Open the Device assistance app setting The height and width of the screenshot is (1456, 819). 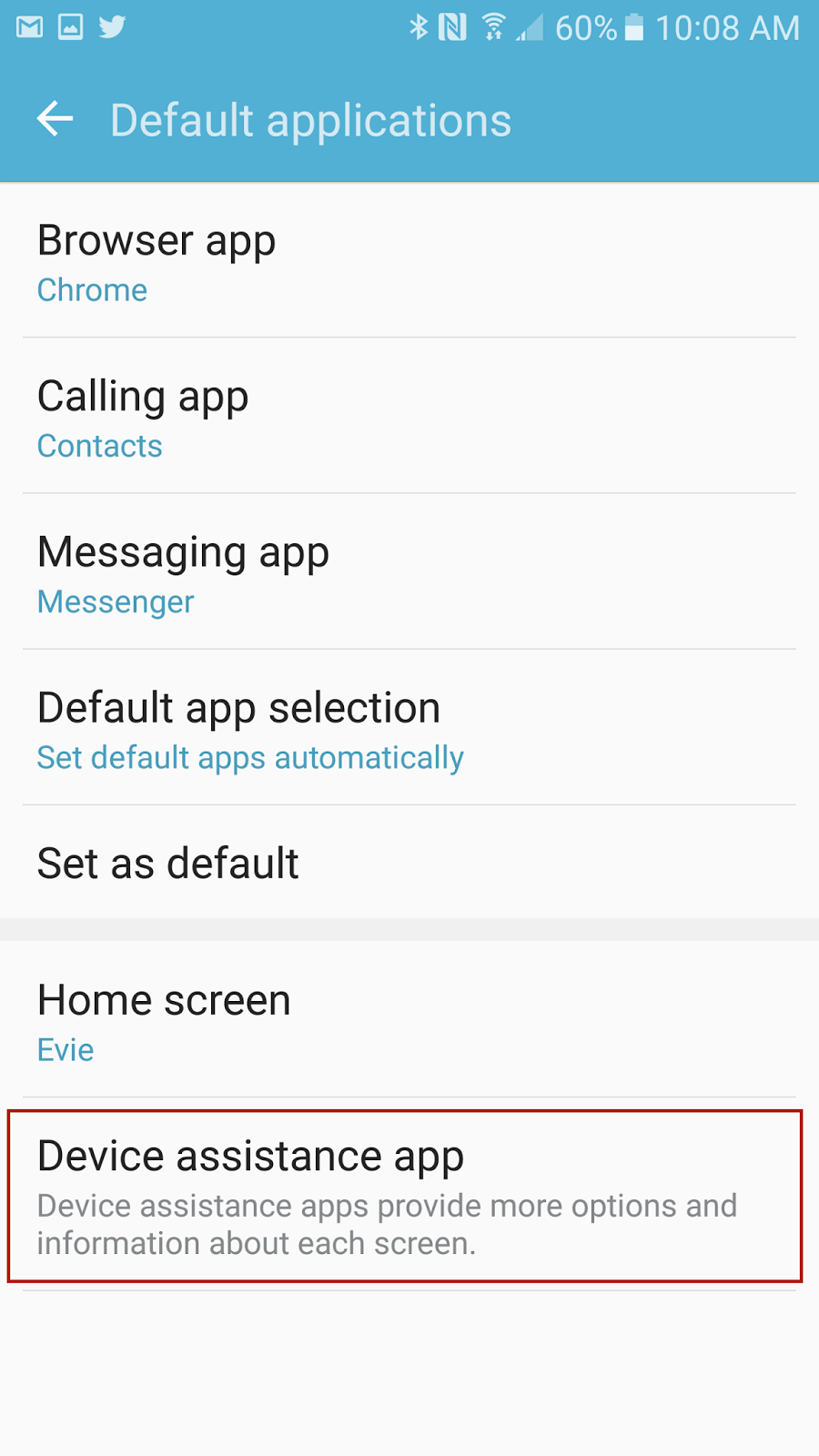click(250, 1157)
